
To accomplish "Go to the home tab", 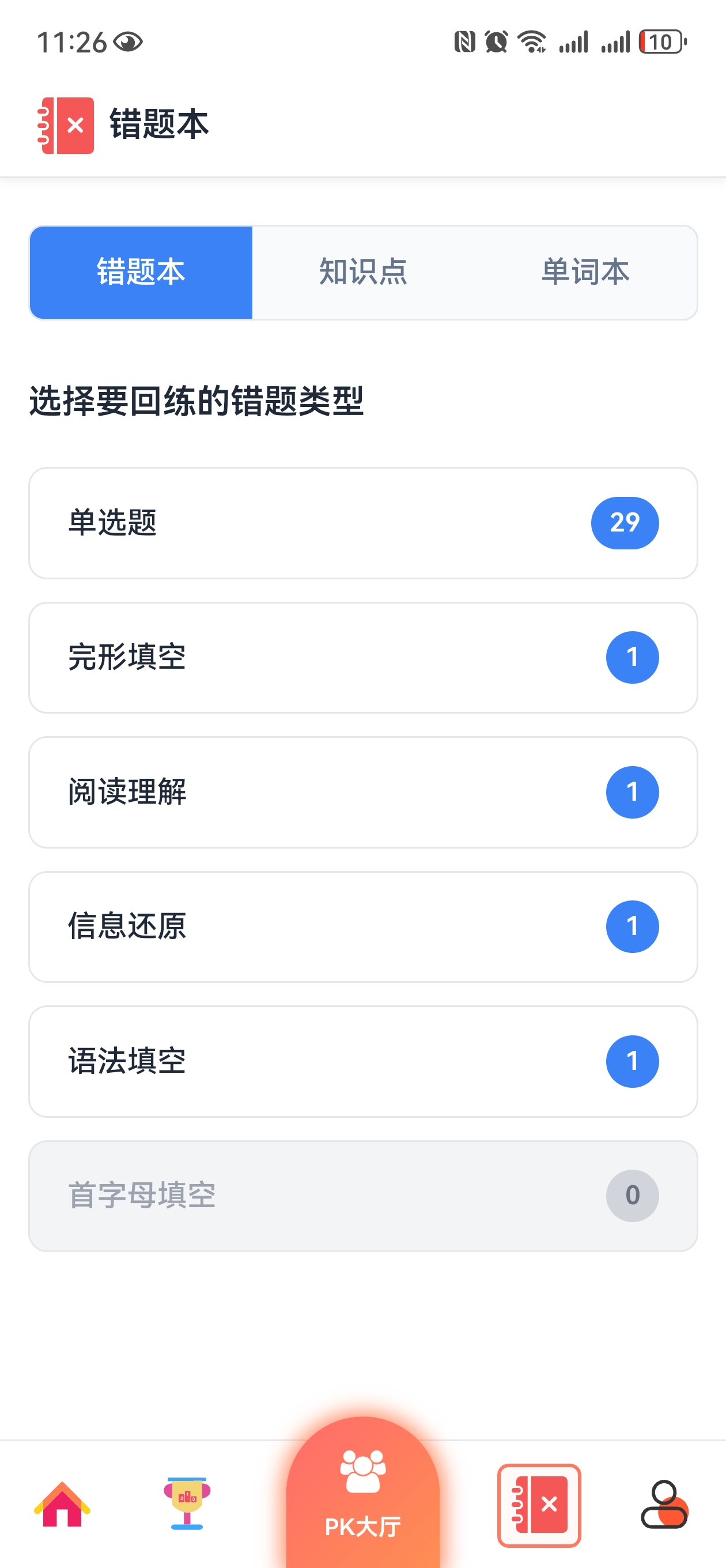I will pyautogui.click(x=62, y=1504).
